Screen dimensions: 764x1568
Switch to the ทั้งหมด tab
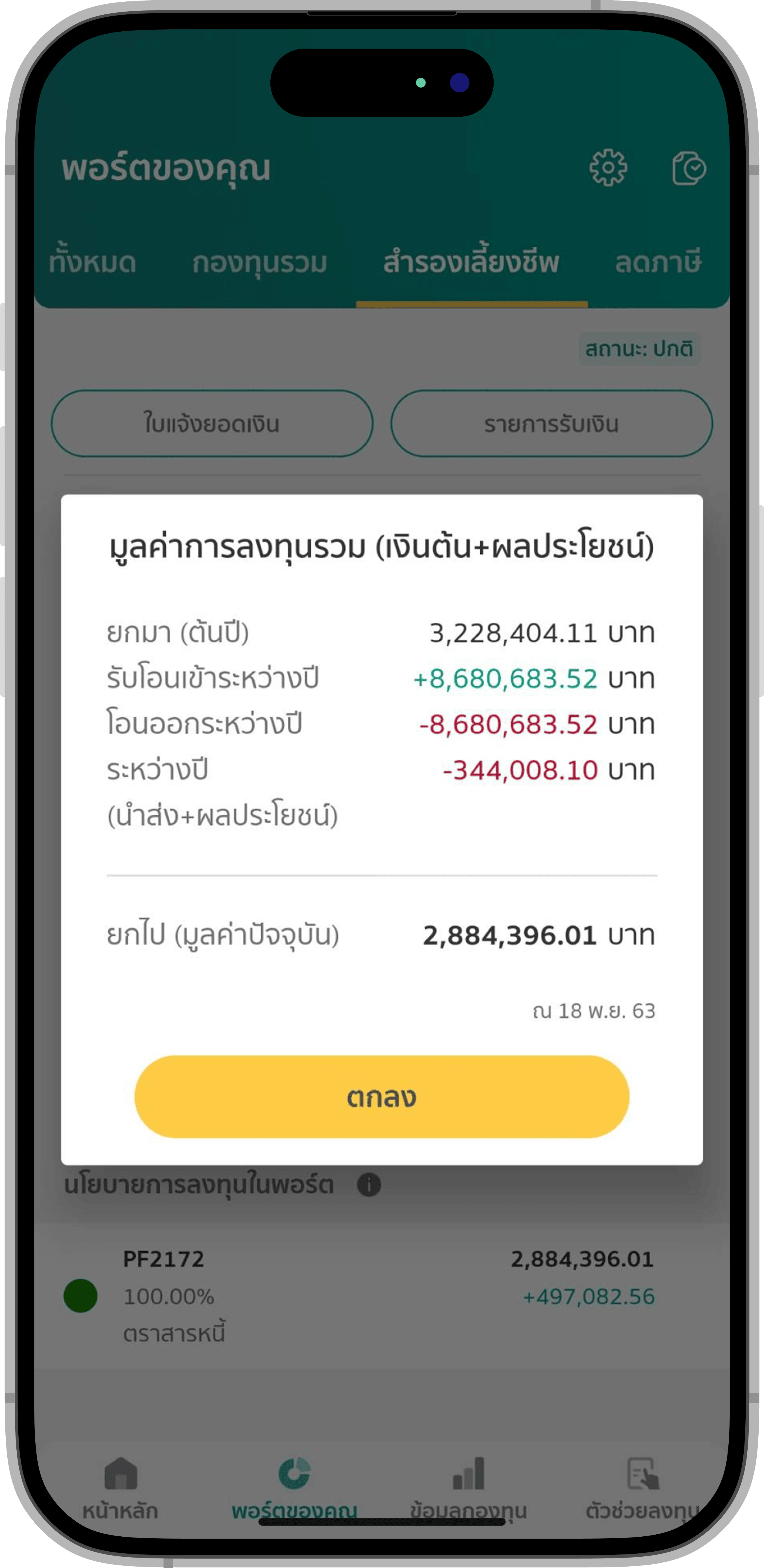click(x=92, y=263)
